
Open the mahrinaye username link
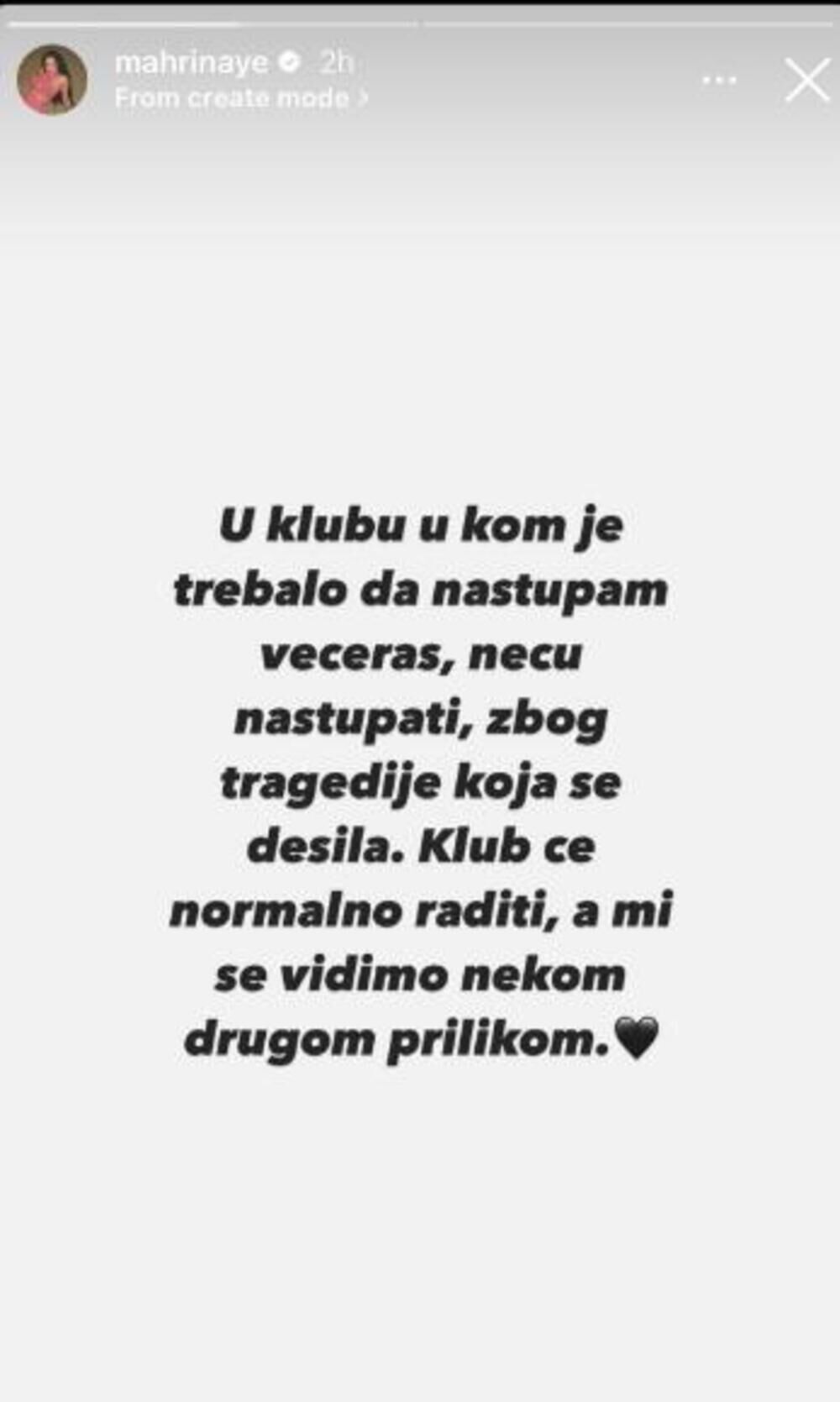click(x=191, y=62)
